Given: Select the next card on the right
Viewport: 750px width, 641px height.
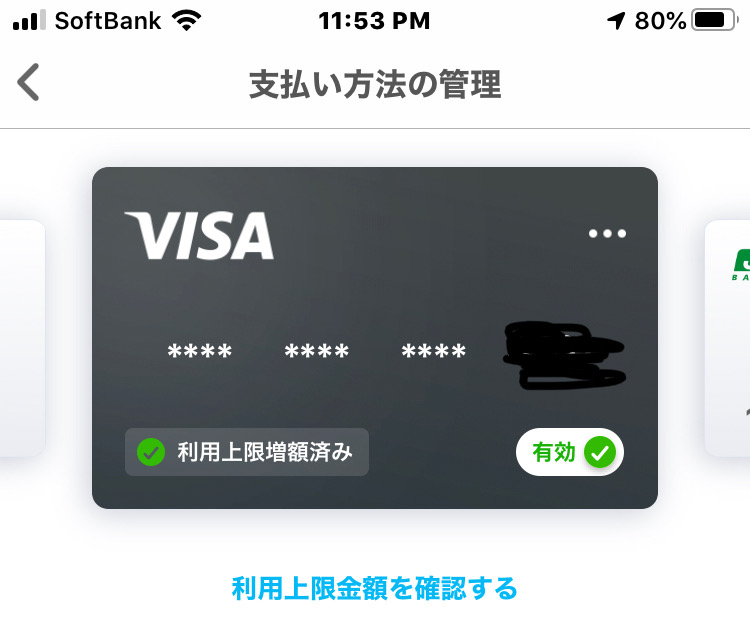Looking at the screenshot, I should (x=727, y=338).
